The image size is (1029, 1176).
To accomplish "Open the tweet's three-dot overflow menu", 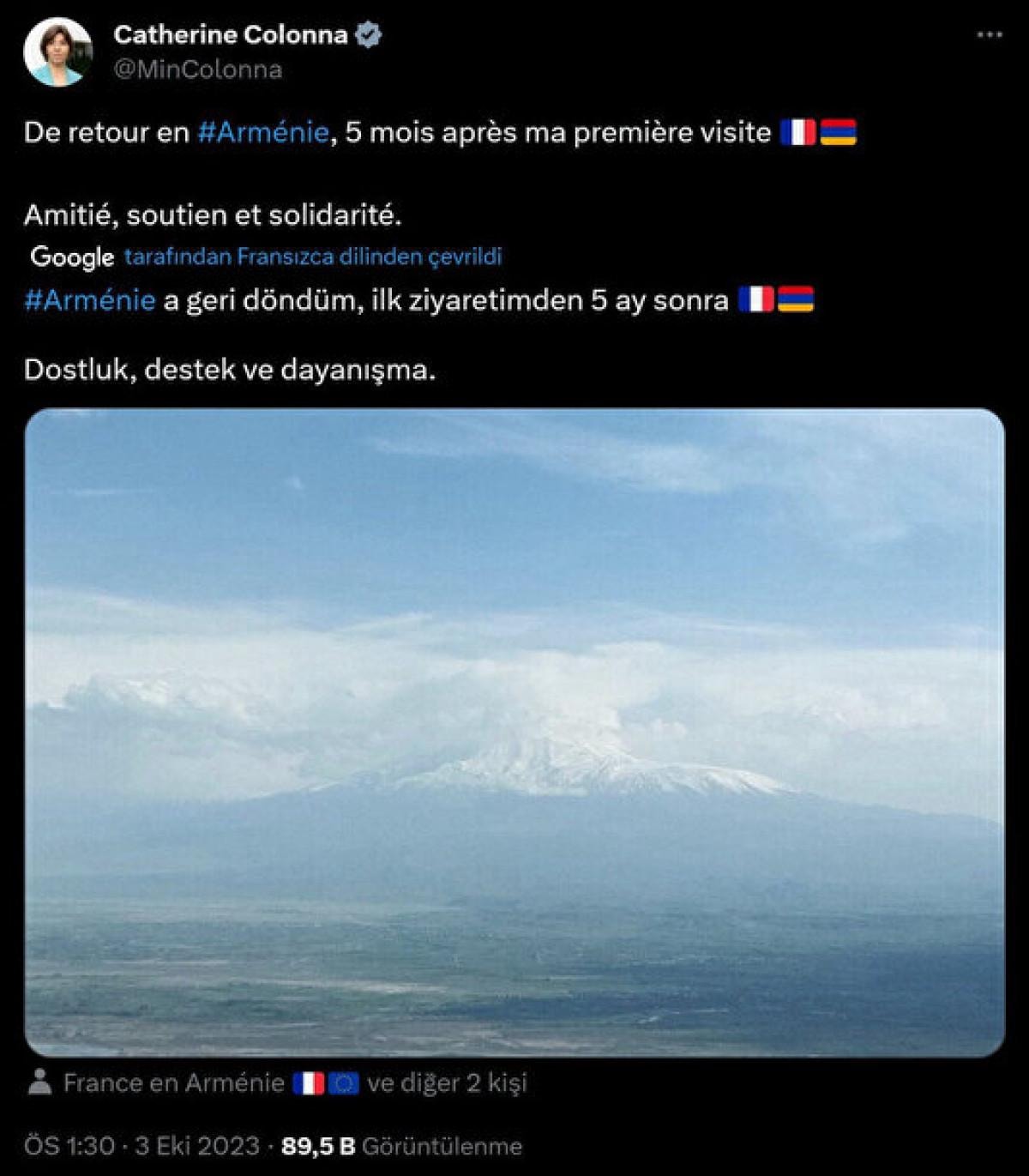I will pos(990,35).
